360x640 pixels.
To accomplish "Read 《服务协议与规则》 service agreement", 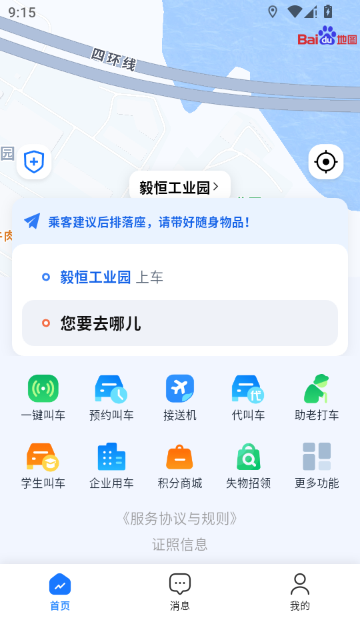I will [180, 519].
